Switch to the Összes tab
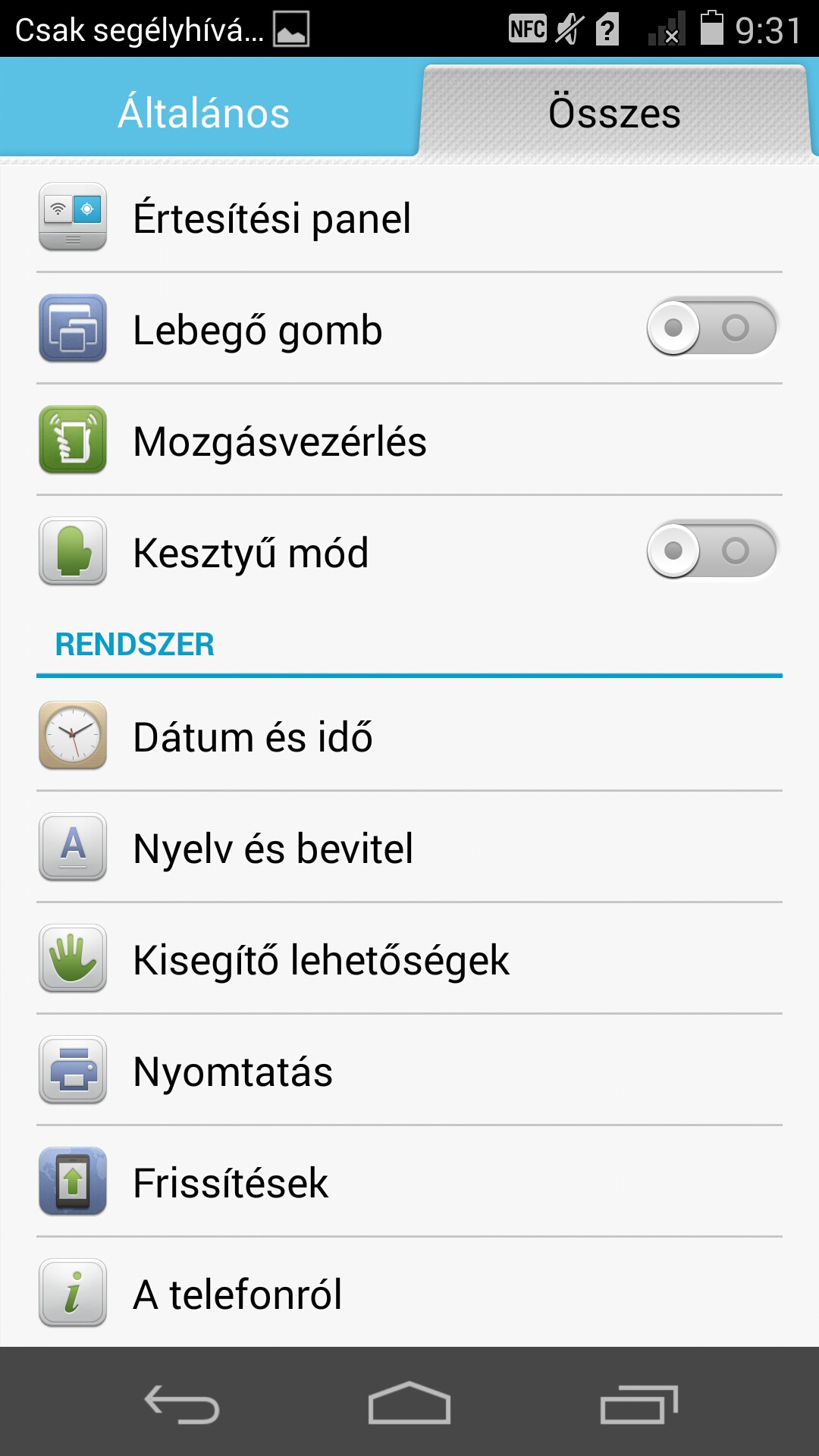The image size is (819, 1456). click(x=614, y=112)
